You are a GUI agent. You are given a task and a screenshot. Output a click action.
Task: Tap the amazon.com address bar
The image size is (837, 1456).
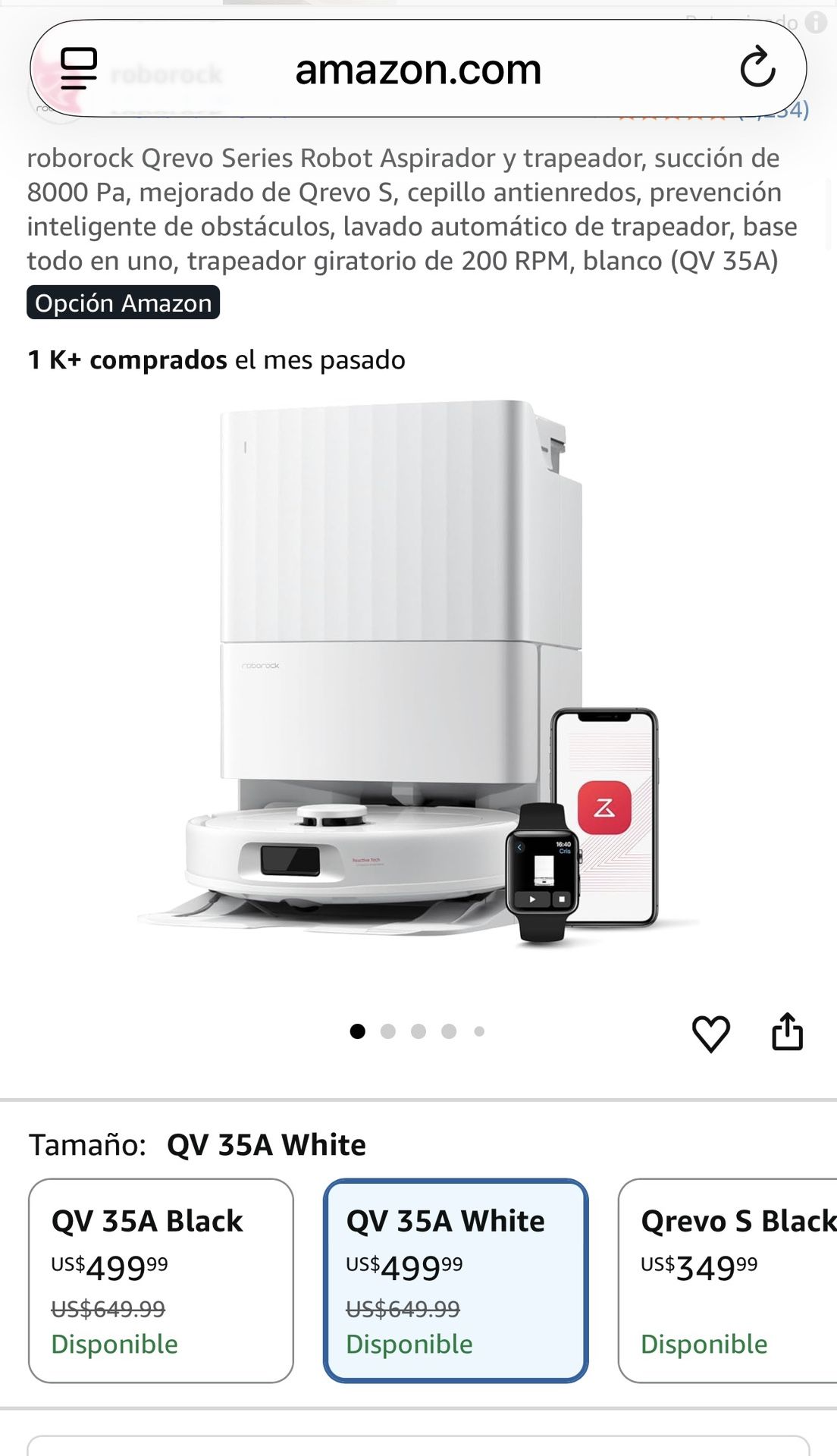pos(418,68)
